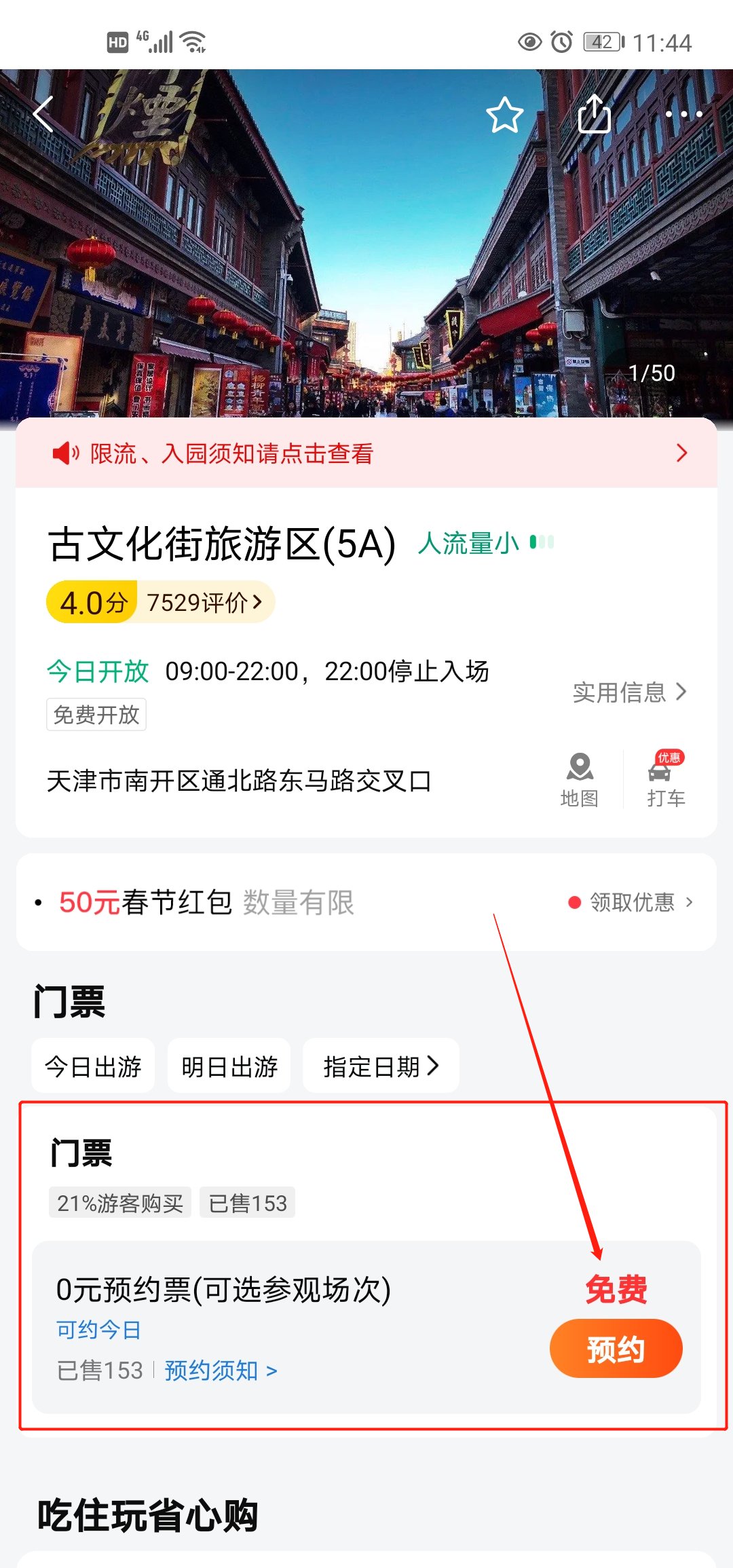
Task: Open the 预约须知 link
Action: pyautogui.click(x=221, y=1370)
